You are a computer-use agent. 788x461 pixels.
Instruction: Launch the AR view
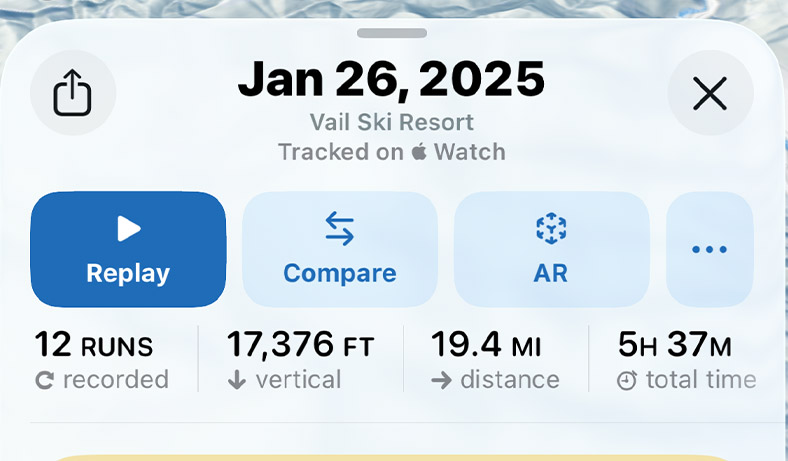tap(551, 249)
